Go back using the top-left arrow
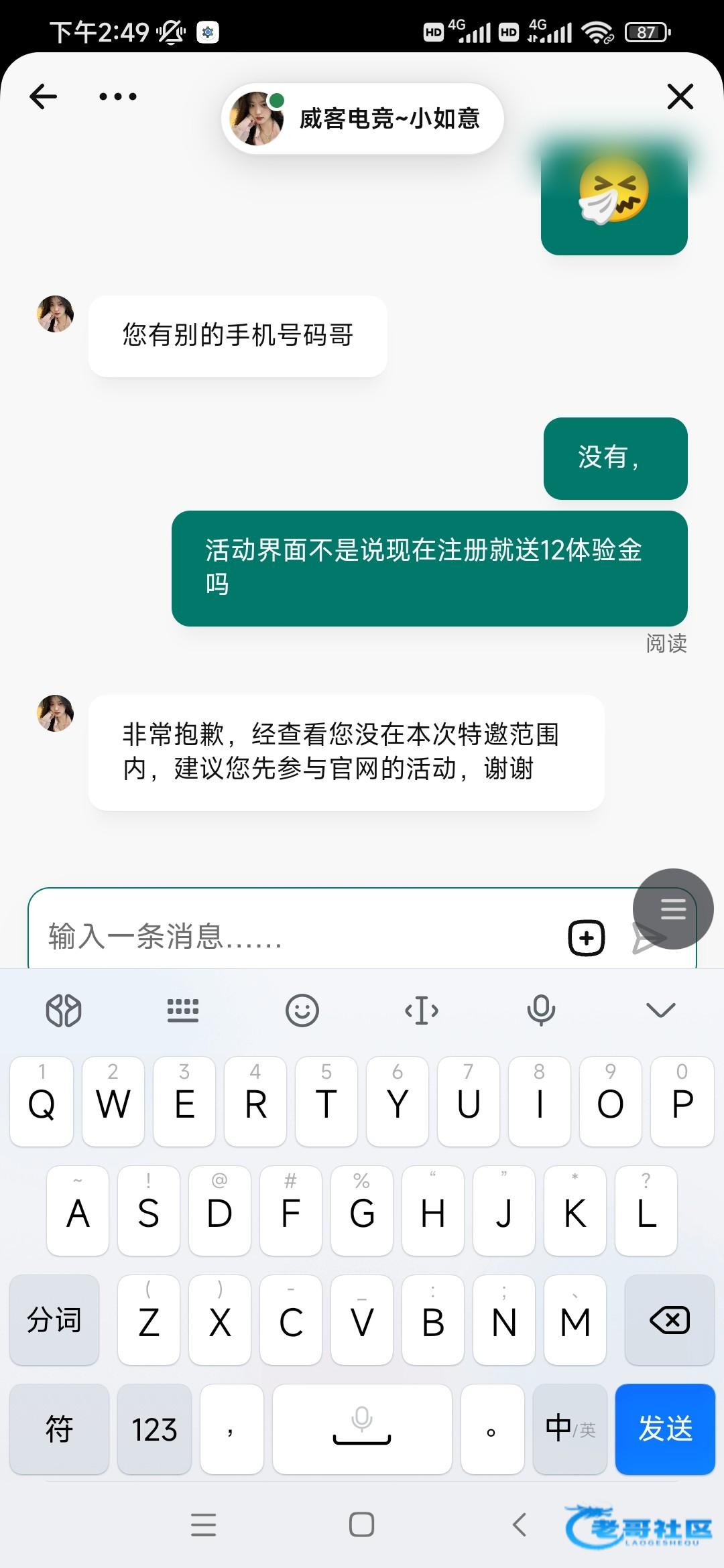Image resolution: width=724 pixels, height=1568 pixels. pyautogui.click(x=44, y=96)
